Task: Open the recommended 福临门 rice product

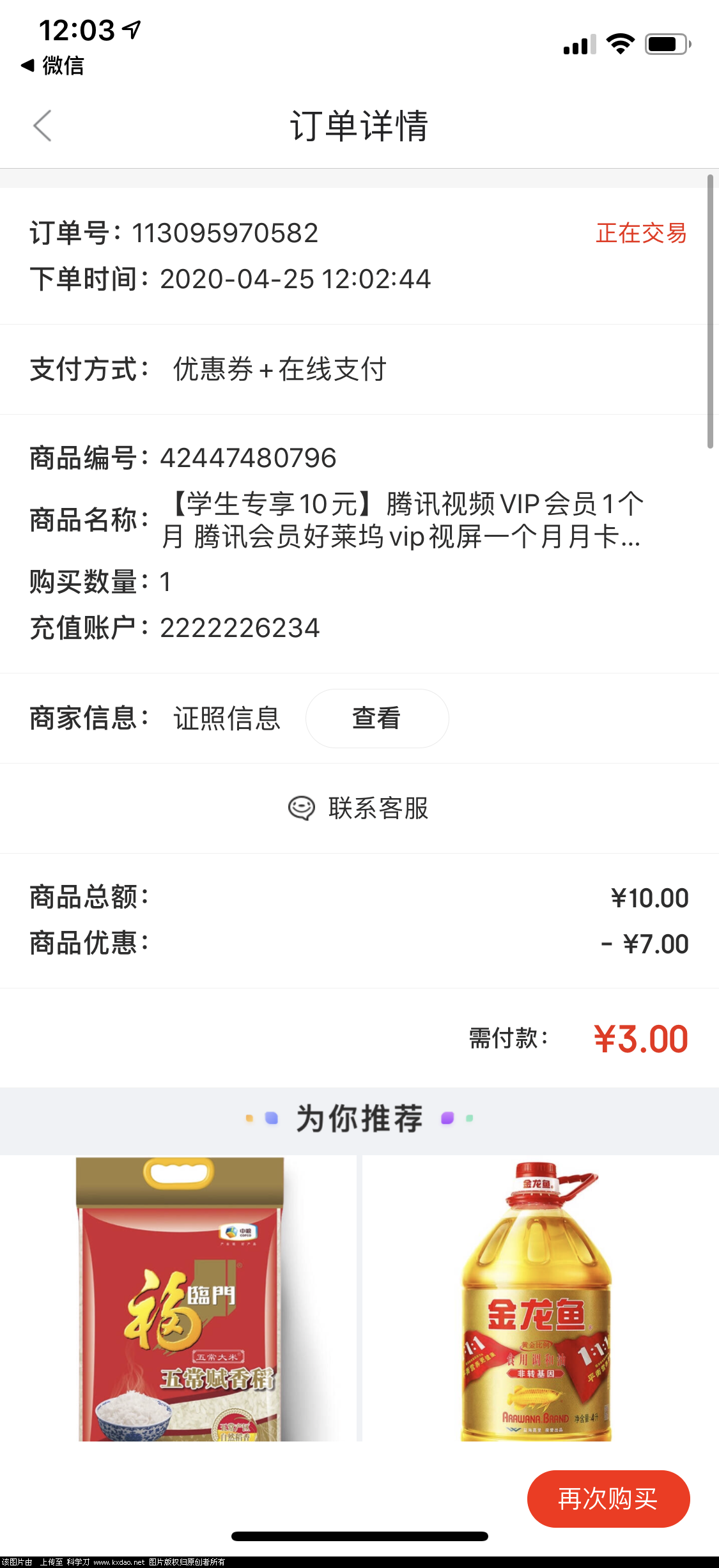Action: 179,1297
